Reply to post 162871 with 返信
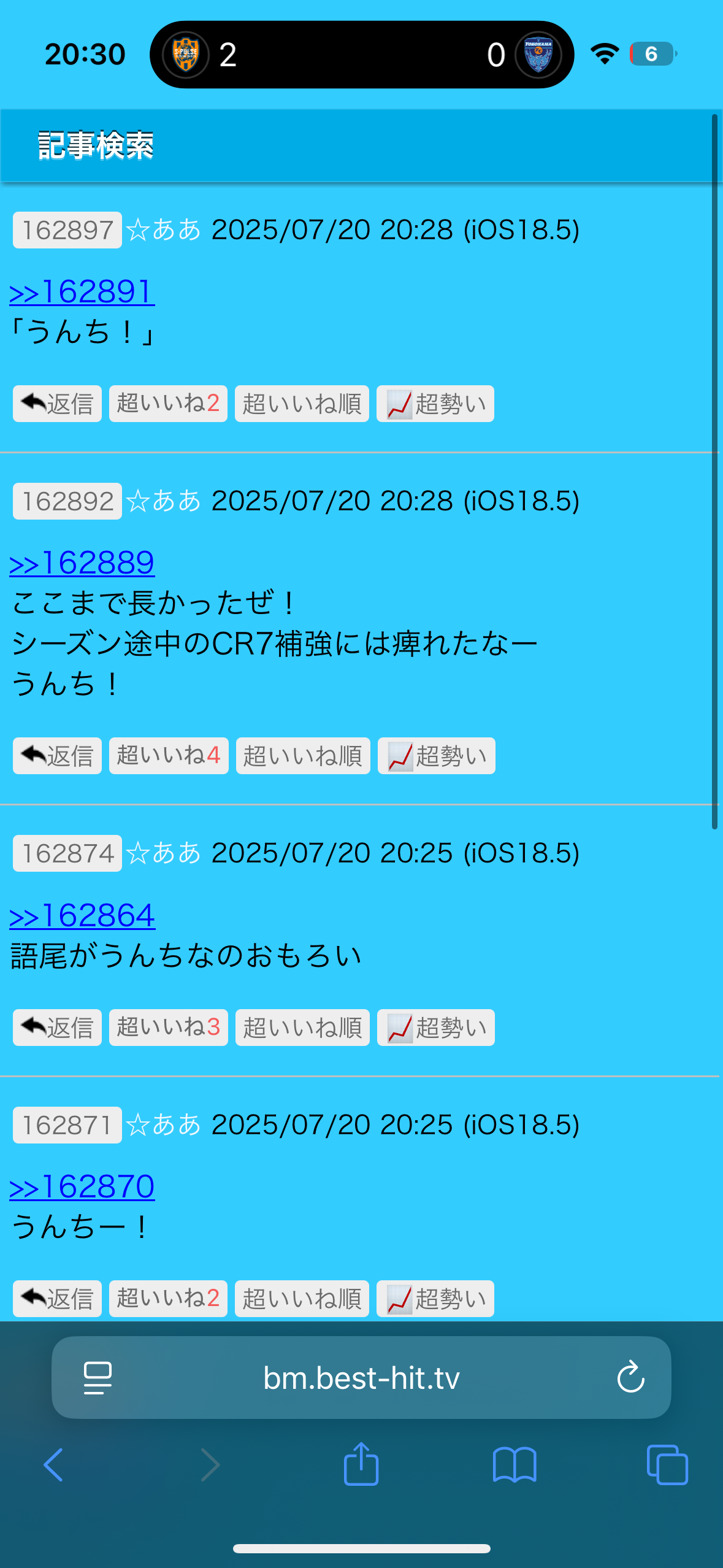Viewport: 723px width, 1568px height. click(x=57, y=1299)
